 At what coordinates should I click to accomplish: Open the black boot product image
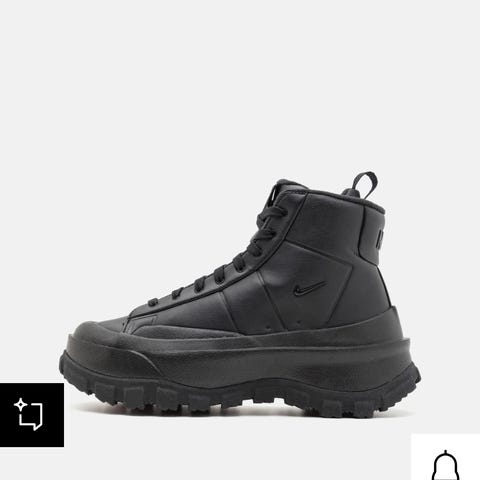point(240,295)
